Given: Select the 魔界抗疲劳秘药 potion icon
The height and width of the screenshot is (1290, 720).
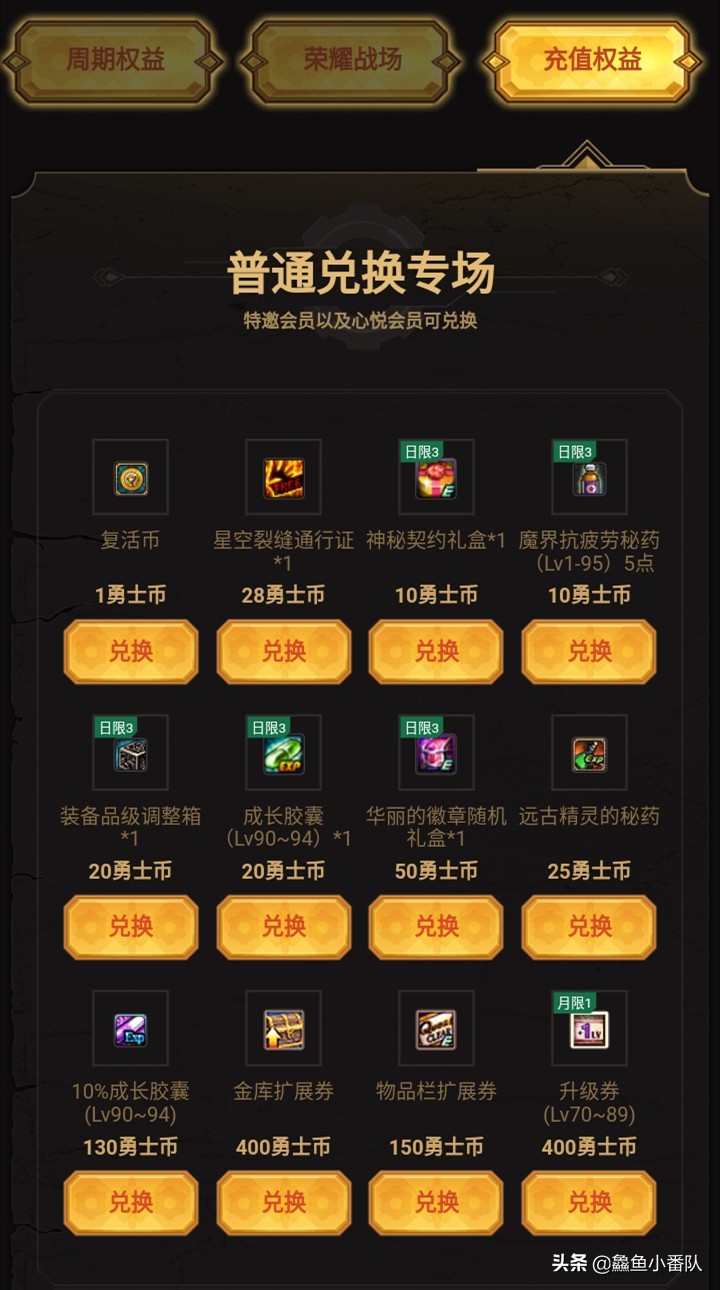Looking at the screenshot, I should tap(589, 483).
